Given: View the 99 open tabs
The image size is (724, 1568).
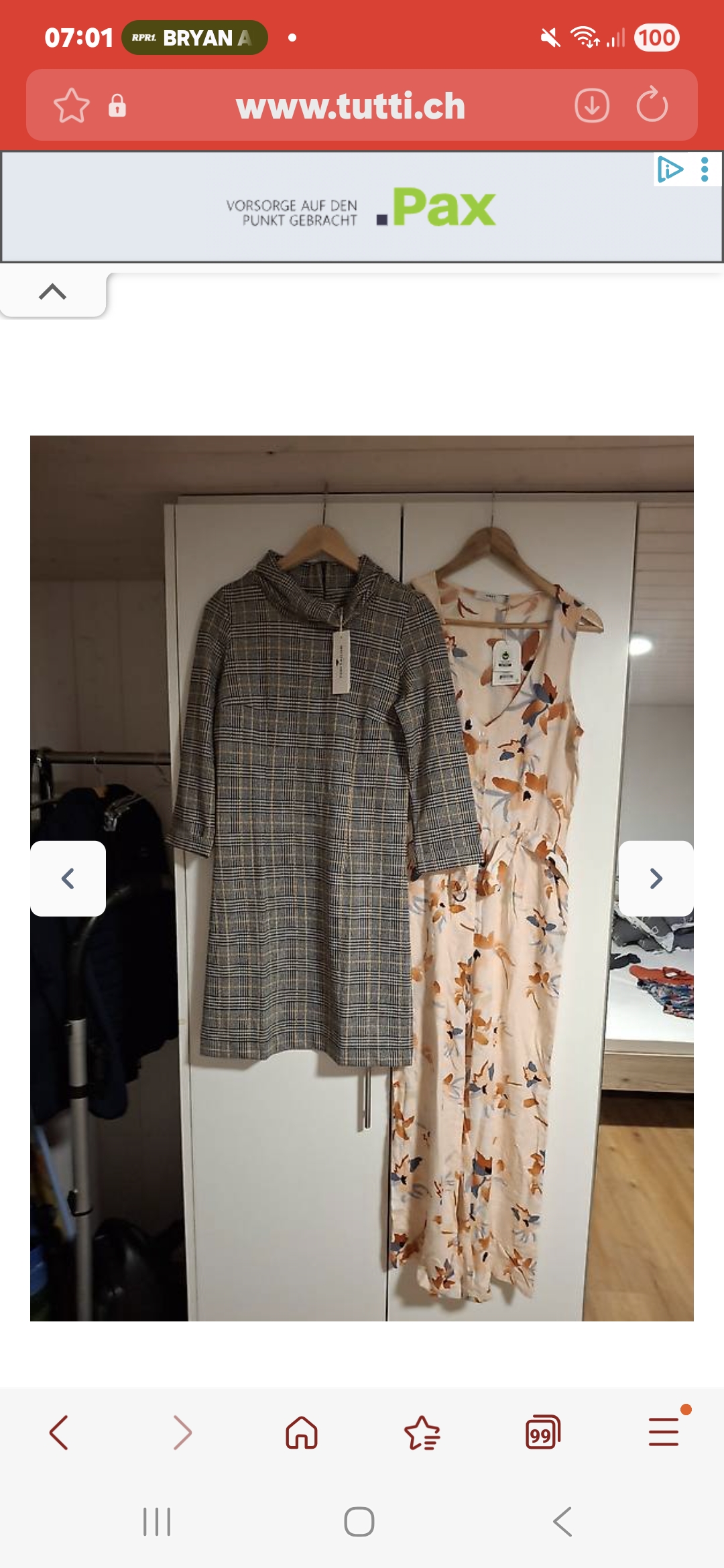Looking at the screenshot, I should click(x=542, y=1433).
